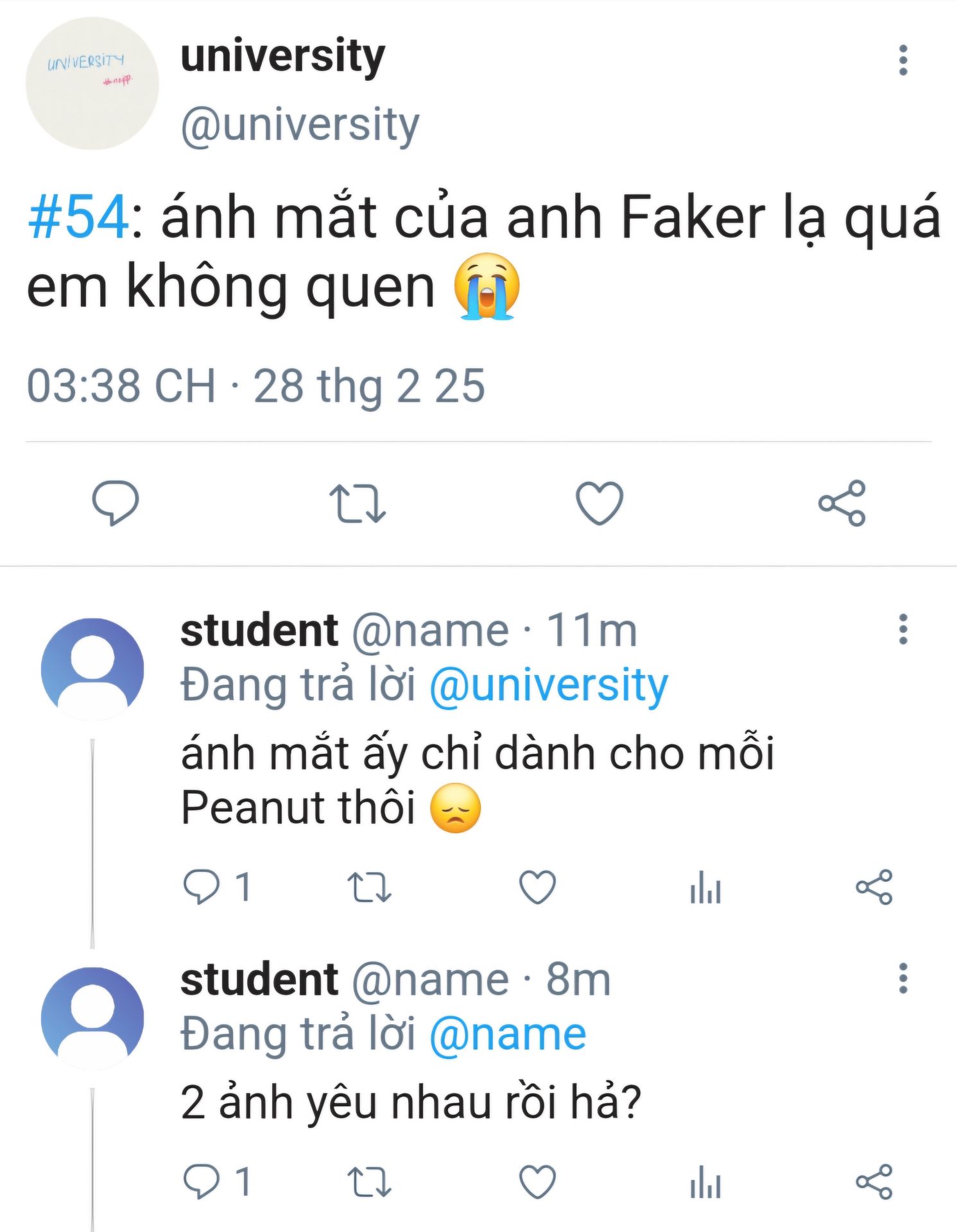This screenshot has width=957, height=1232.
Task: Retweet the university main post
Action: pyautogui.click(x=358, y=503)
